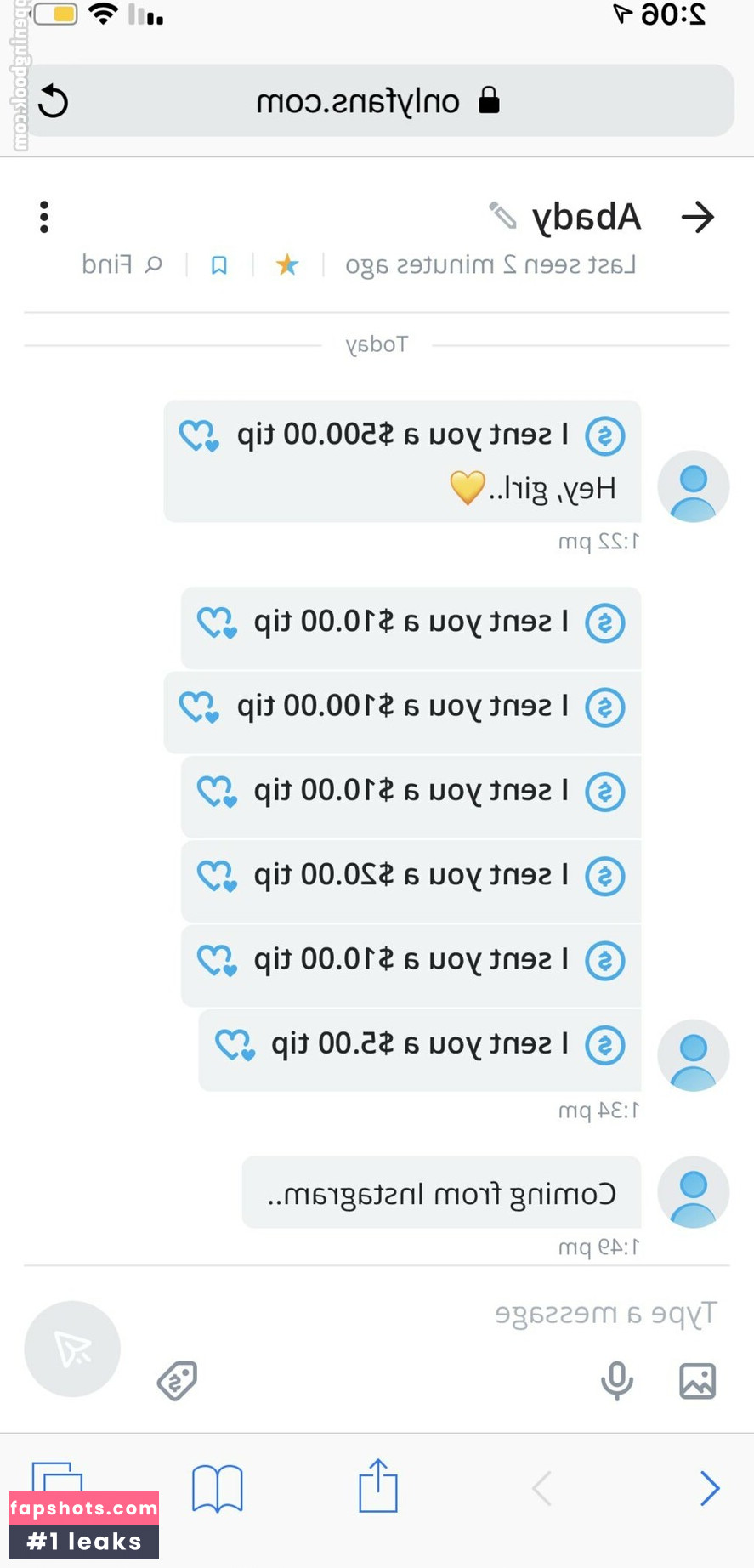Open Find to search the chat
Screen dimensions: 754x1568
pos(122,265)
